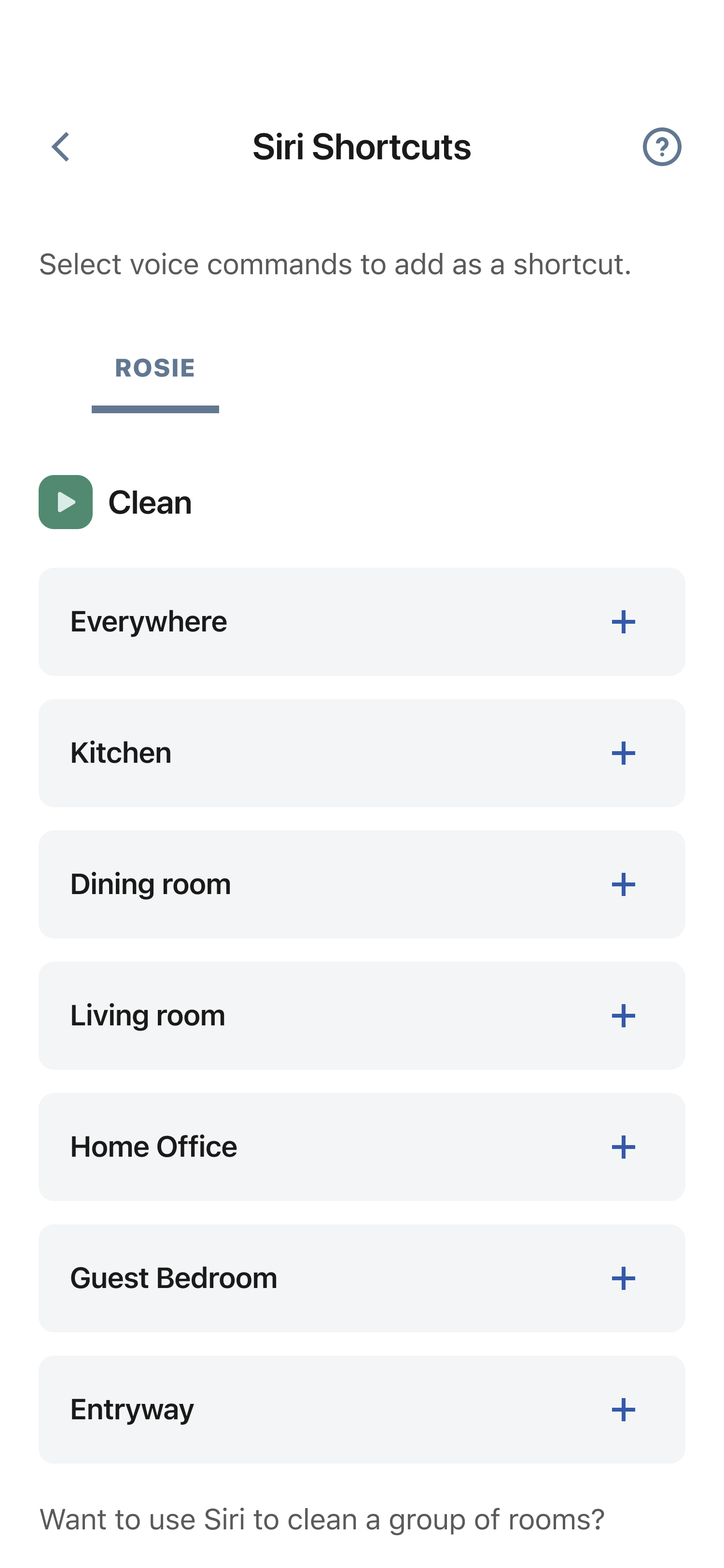Screen dimensions: 724x1568
Task: Add Home Office as a shortcut
Action: (623, 1147)
